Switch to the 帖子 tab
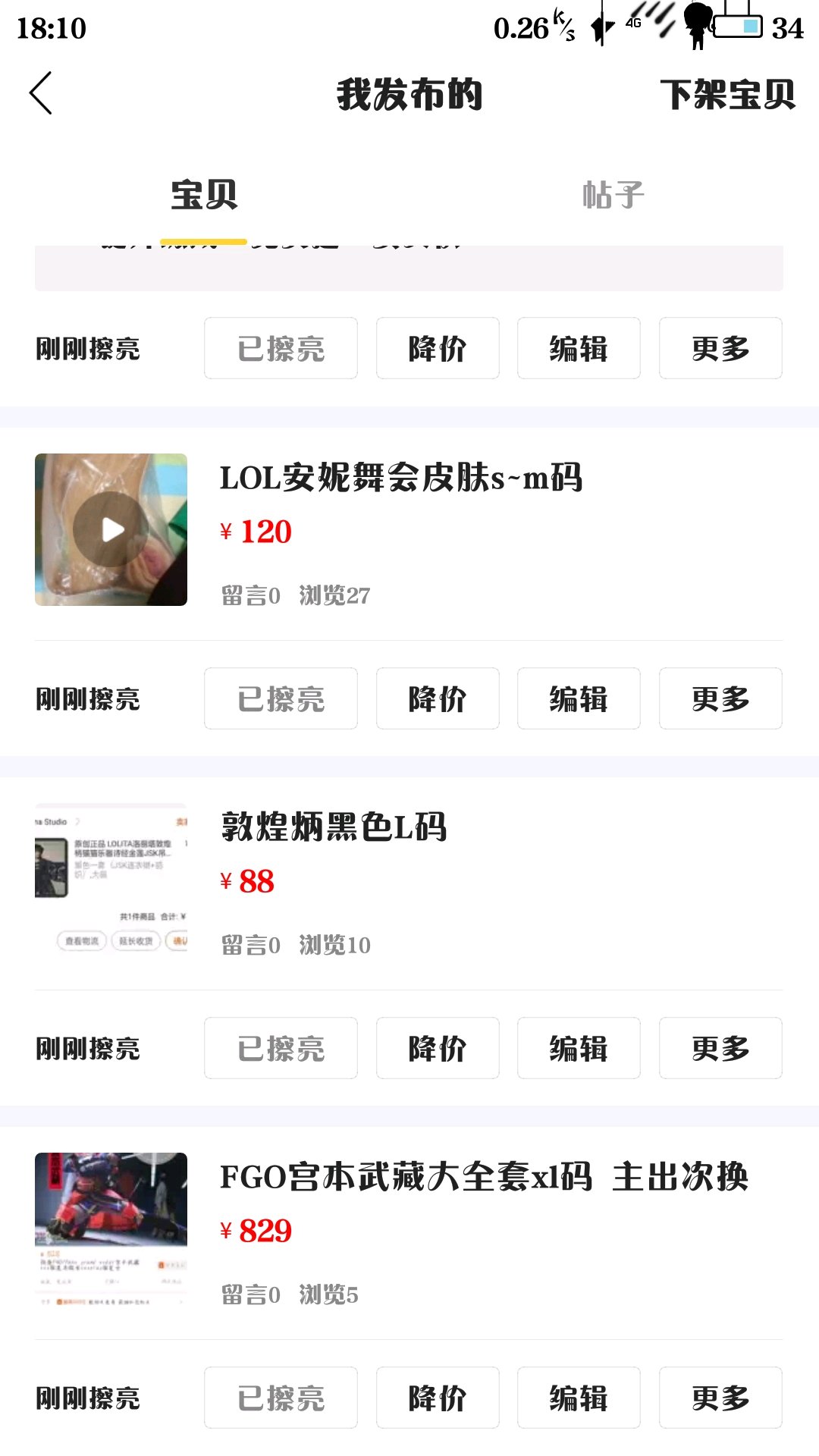The width and height of the screenshot is (819, 1456). click(613, 195)
